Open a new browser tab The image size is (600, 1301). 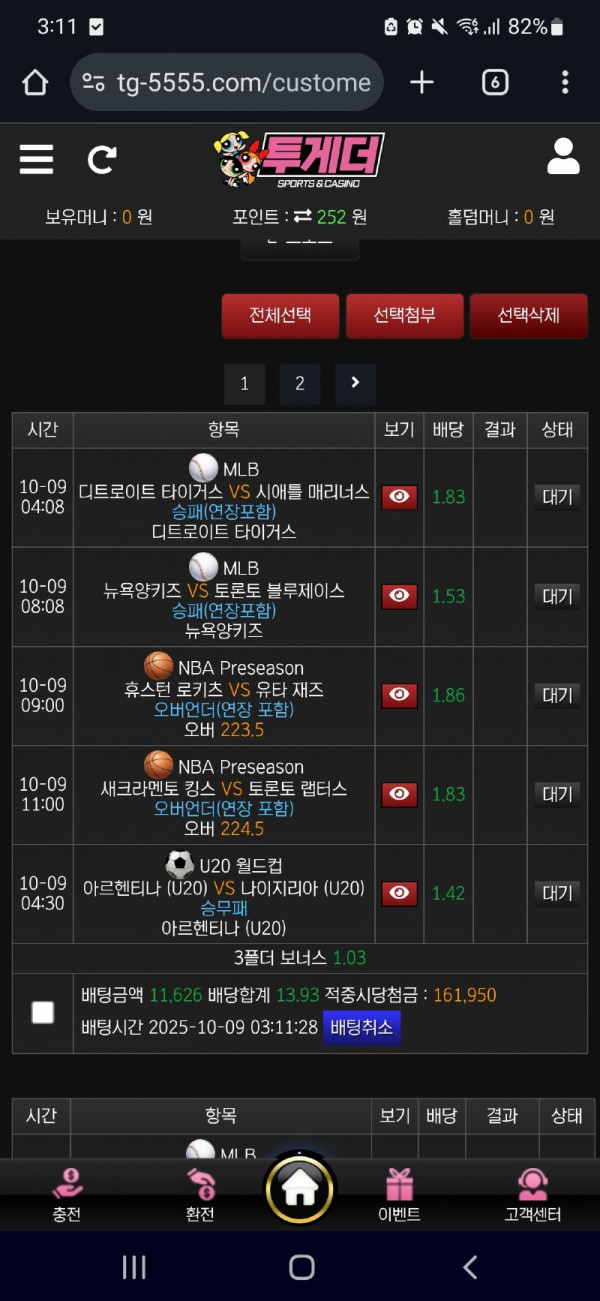(422, 82)
